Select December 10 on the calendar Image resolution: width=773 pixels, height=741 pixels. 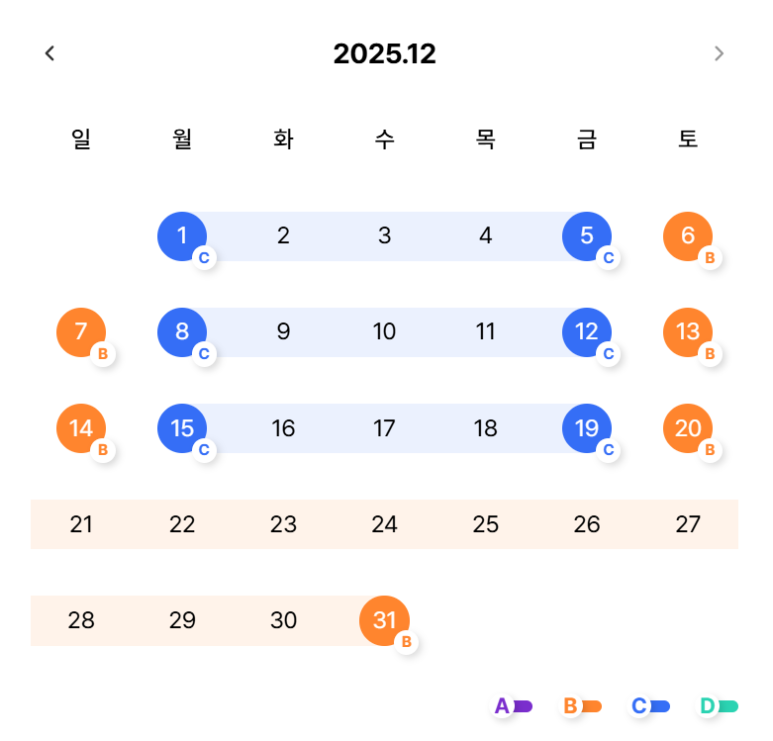[x=385, y=332]
